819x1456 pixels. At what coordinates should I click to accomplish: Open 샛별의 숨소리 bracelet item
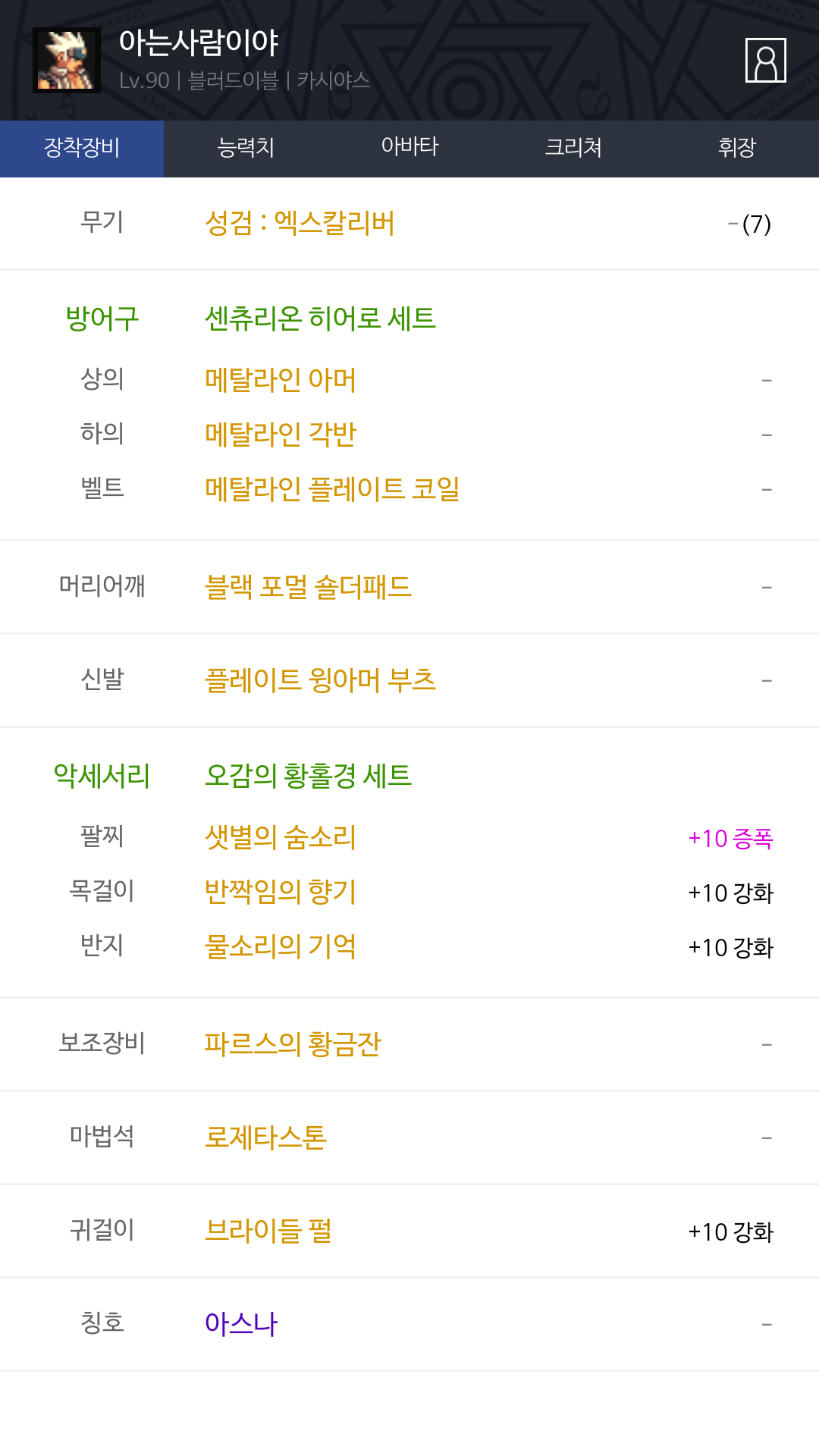280,838
